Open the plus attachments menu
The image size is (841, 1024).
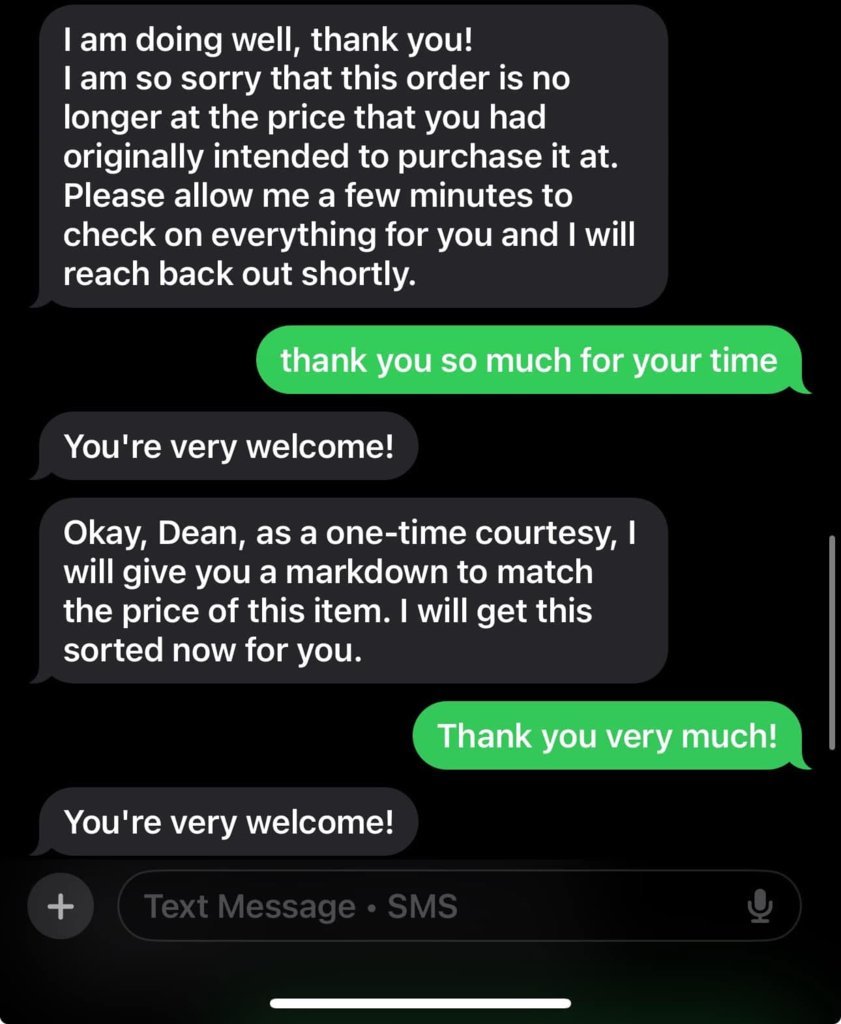click(x=61, y=906)
